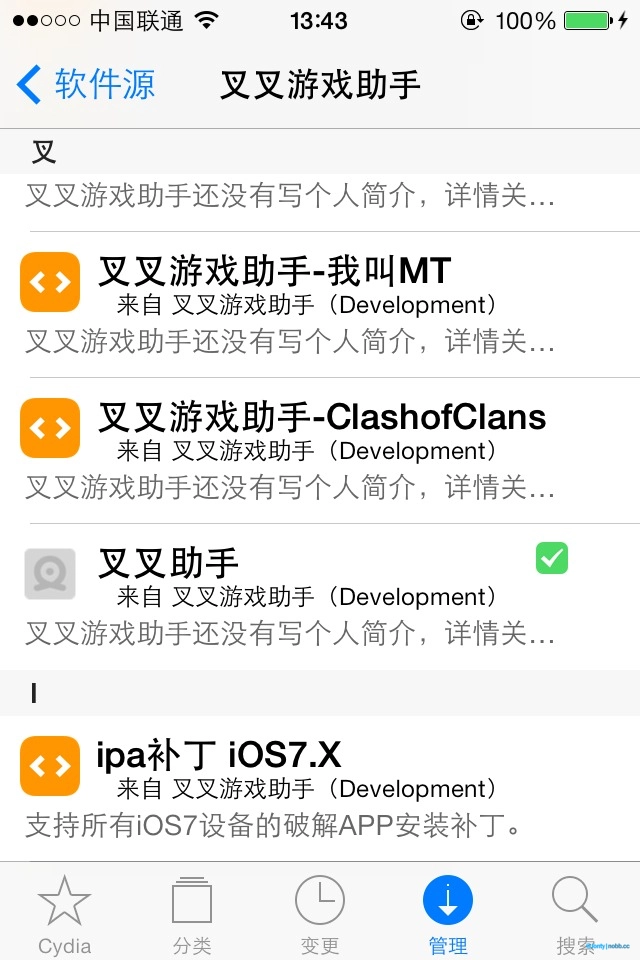Switch to the Cydia tab
This screenshot has width=640, height=960.
(x=64, y=912)
